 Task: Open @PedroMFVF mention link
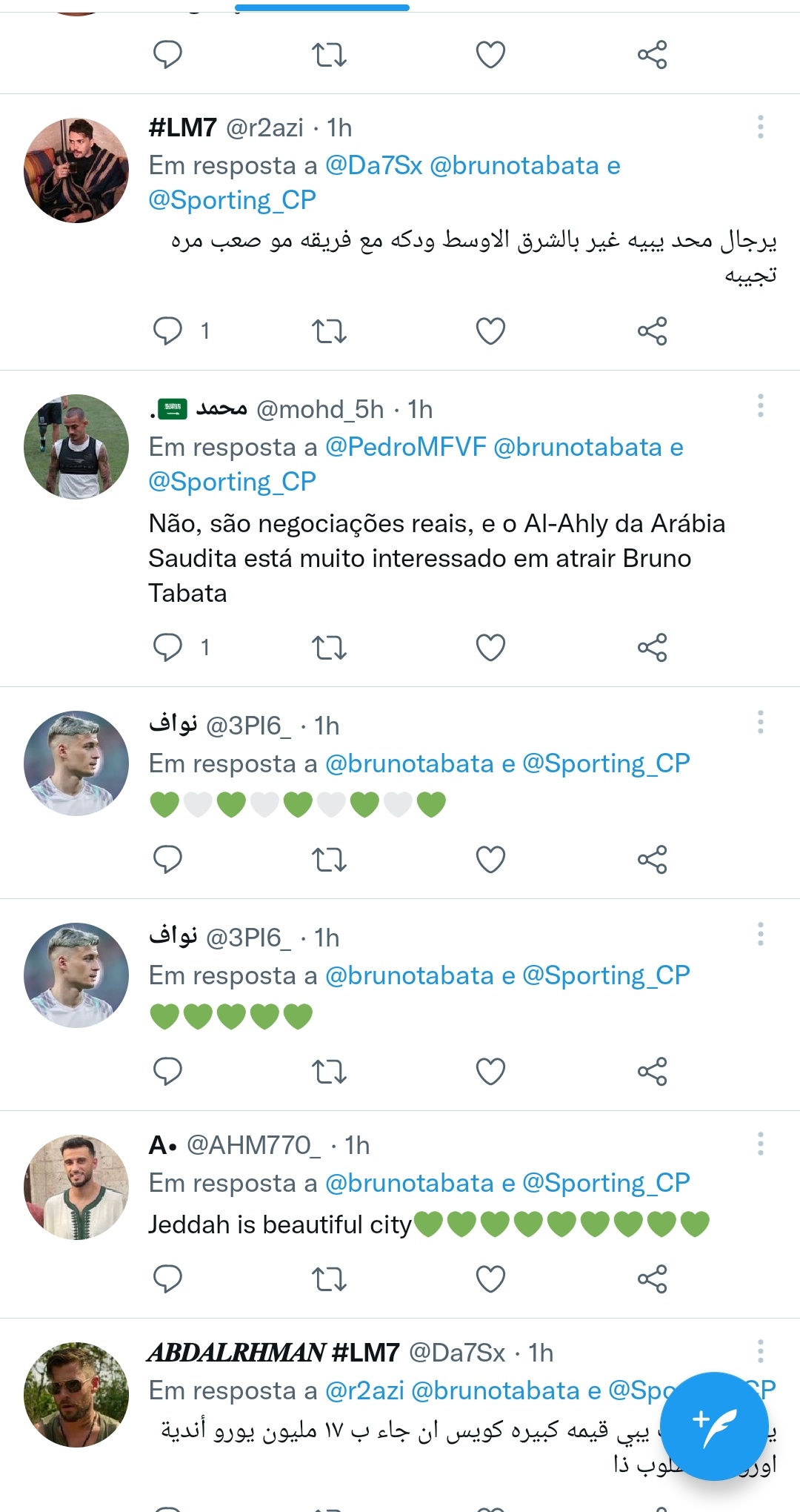pyautogui.click(x=405, y=447)
